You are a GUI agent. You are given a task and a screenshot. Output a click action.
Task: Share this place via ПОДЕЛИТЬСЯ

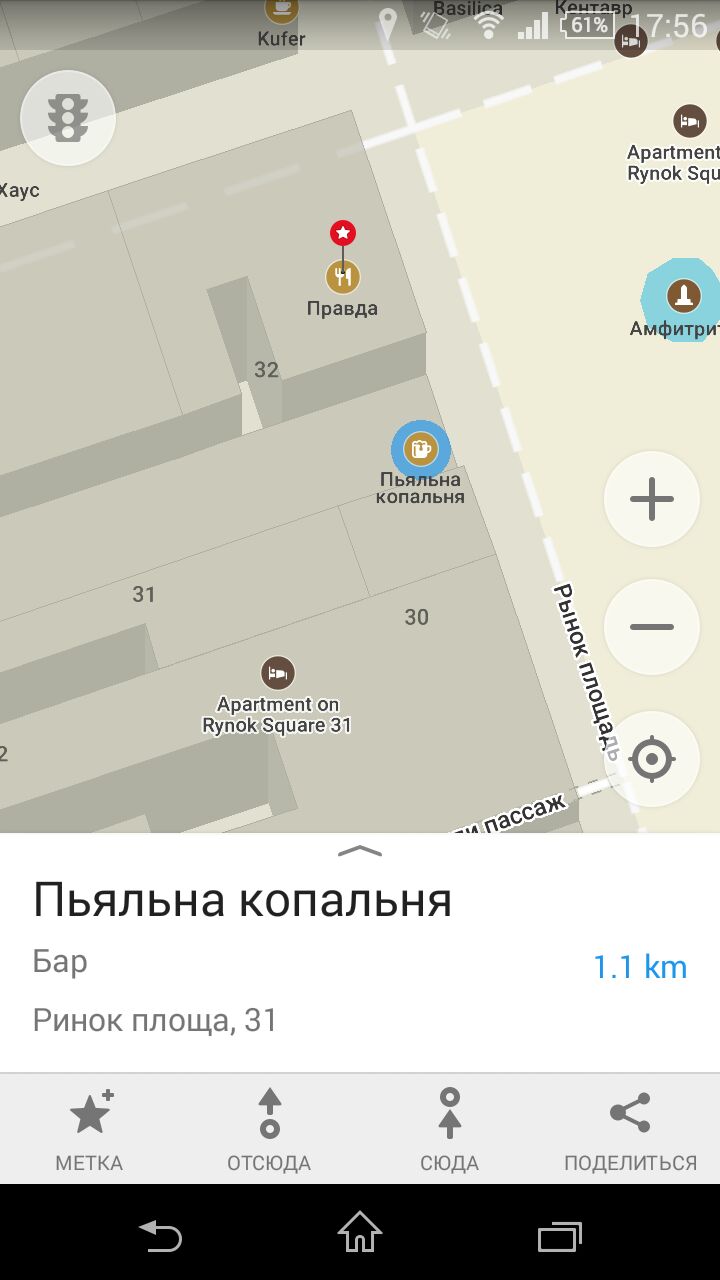click(x=630, y=1129)
